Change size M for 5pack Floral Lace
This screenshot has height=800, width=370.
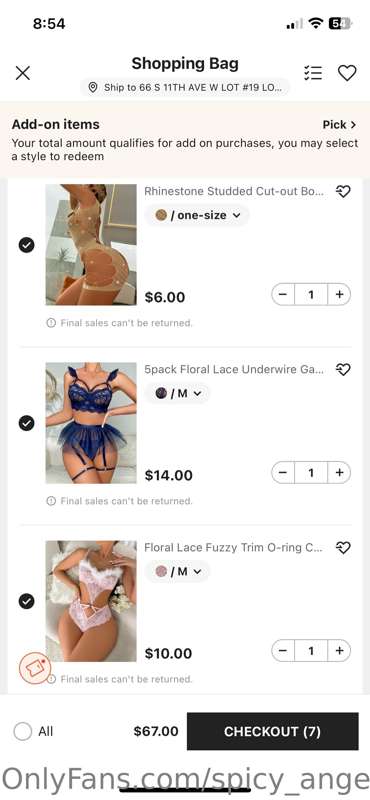[x=177, y=393]
